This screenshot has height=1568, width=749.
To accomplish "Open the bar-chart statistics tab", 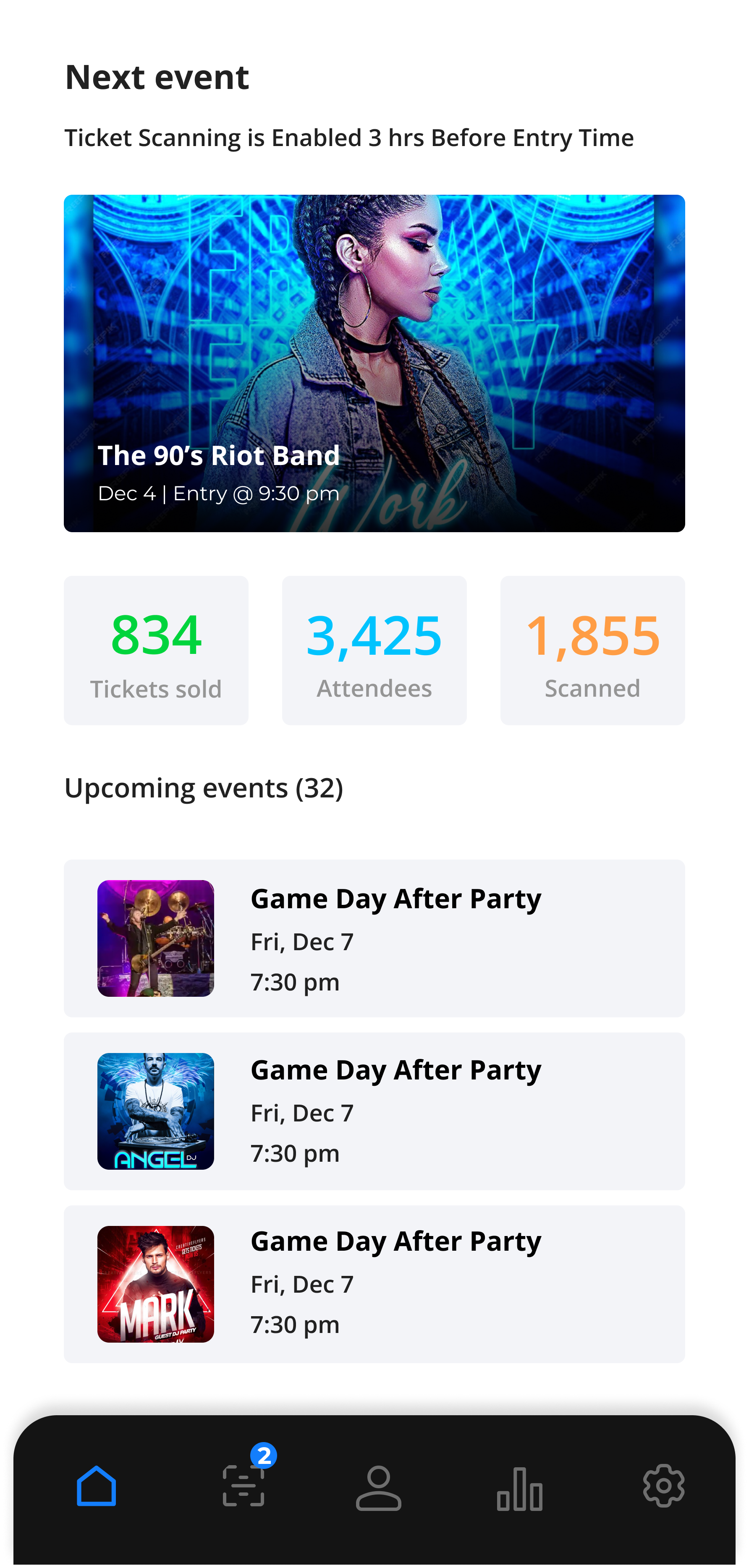I will [x=519, y=1489].
